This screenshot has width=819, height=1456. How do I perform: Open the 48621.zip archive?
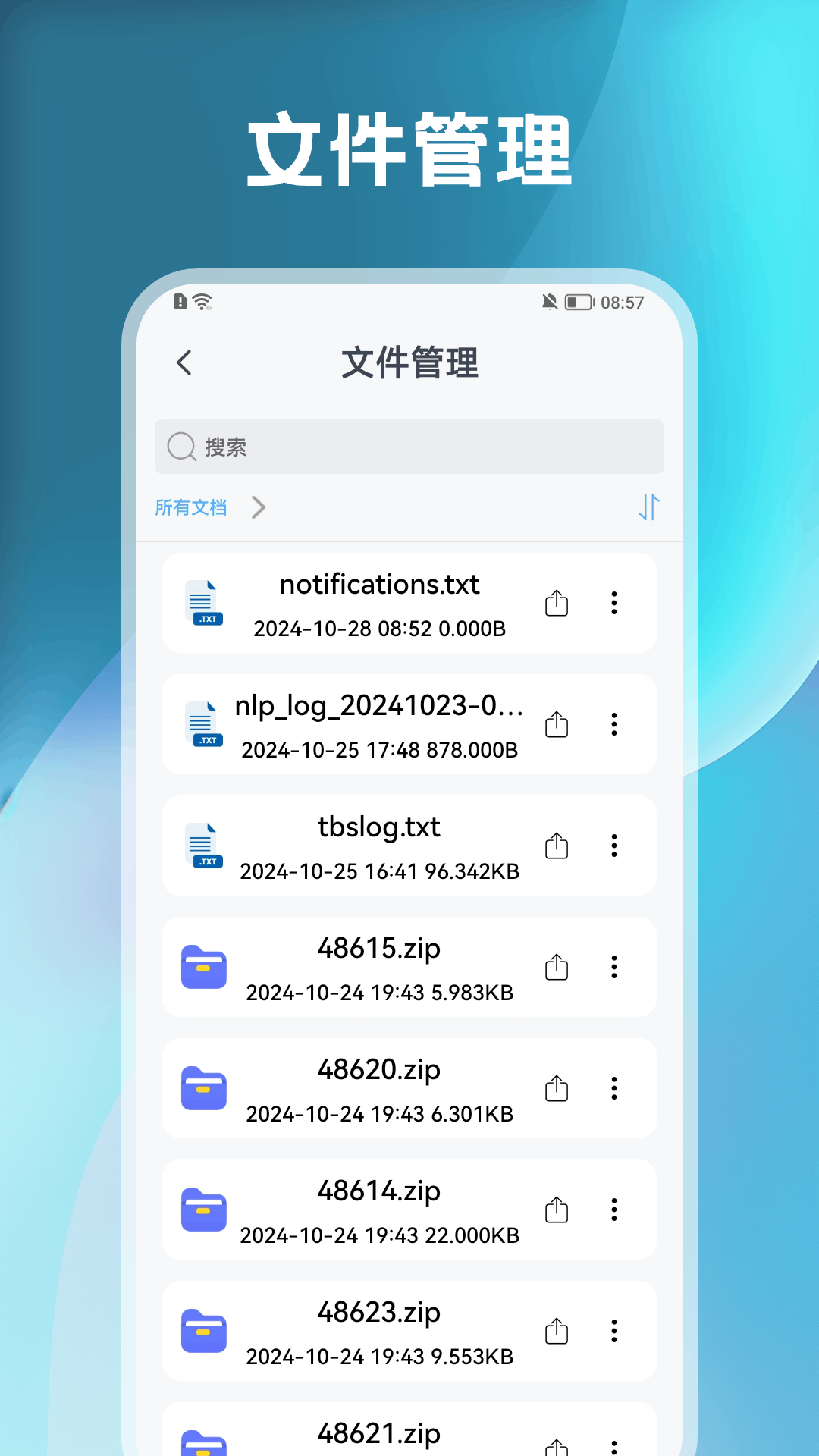click(379, 1433)
